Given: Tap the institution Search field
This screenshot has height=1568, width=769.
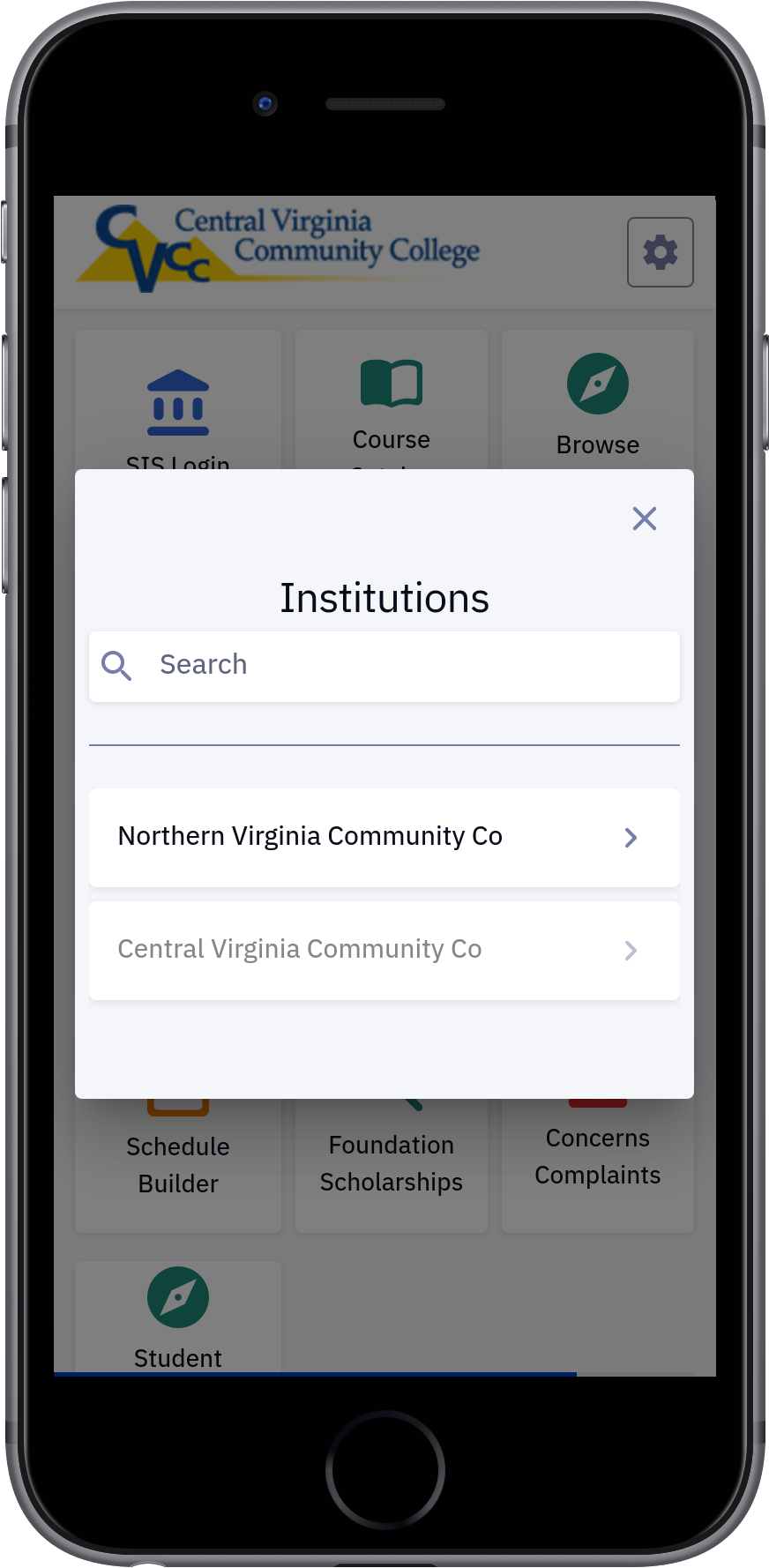Looking at the screenshot, I should tap(384, 666).
